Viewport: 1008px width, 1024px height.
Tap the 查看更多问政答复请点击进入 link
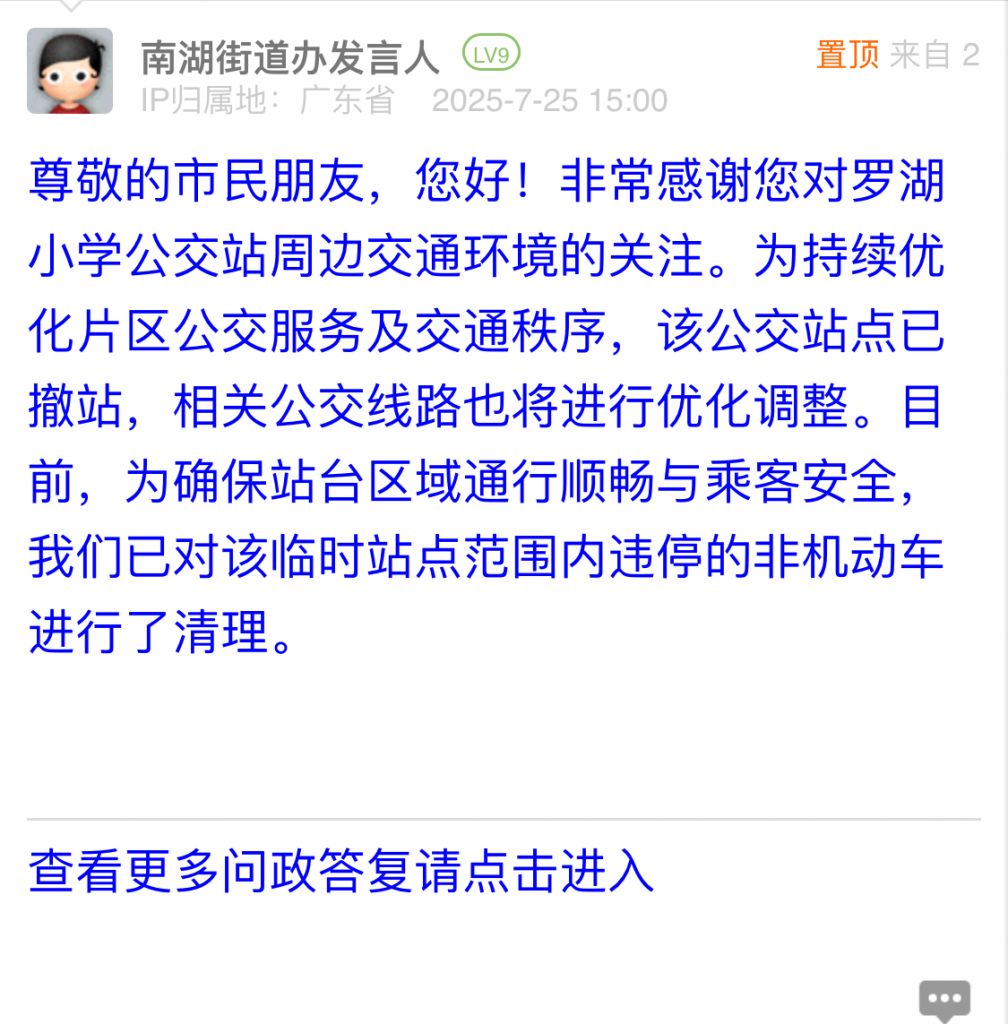click(x=341, y=872)
